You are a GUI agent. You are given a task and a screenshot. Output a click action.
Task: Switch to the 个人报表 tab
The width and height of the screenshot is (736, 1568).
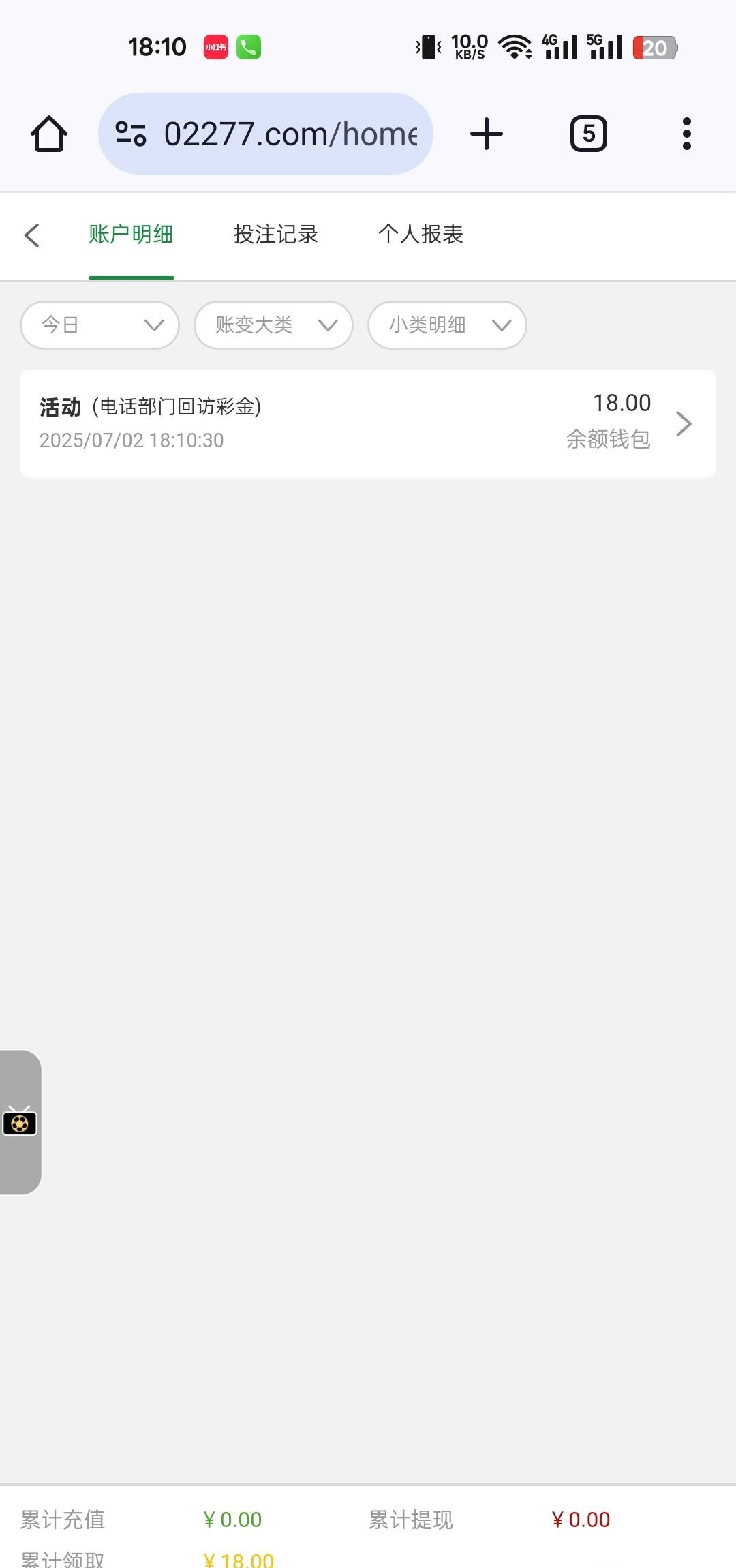pyautogui.click(x=420, y=235)
